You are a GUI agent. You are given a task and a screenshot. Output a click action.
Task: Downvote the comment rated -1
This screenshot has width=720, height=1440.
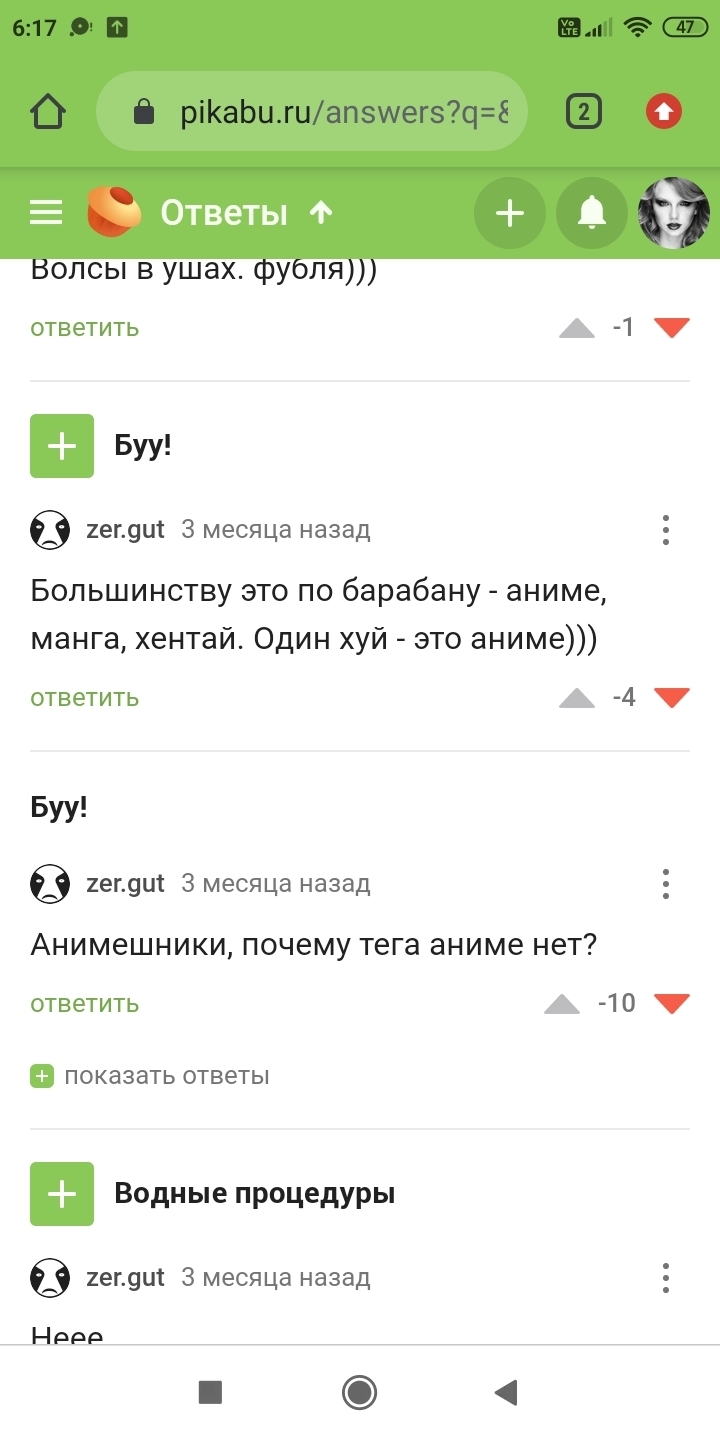click(x=671, y=328)
